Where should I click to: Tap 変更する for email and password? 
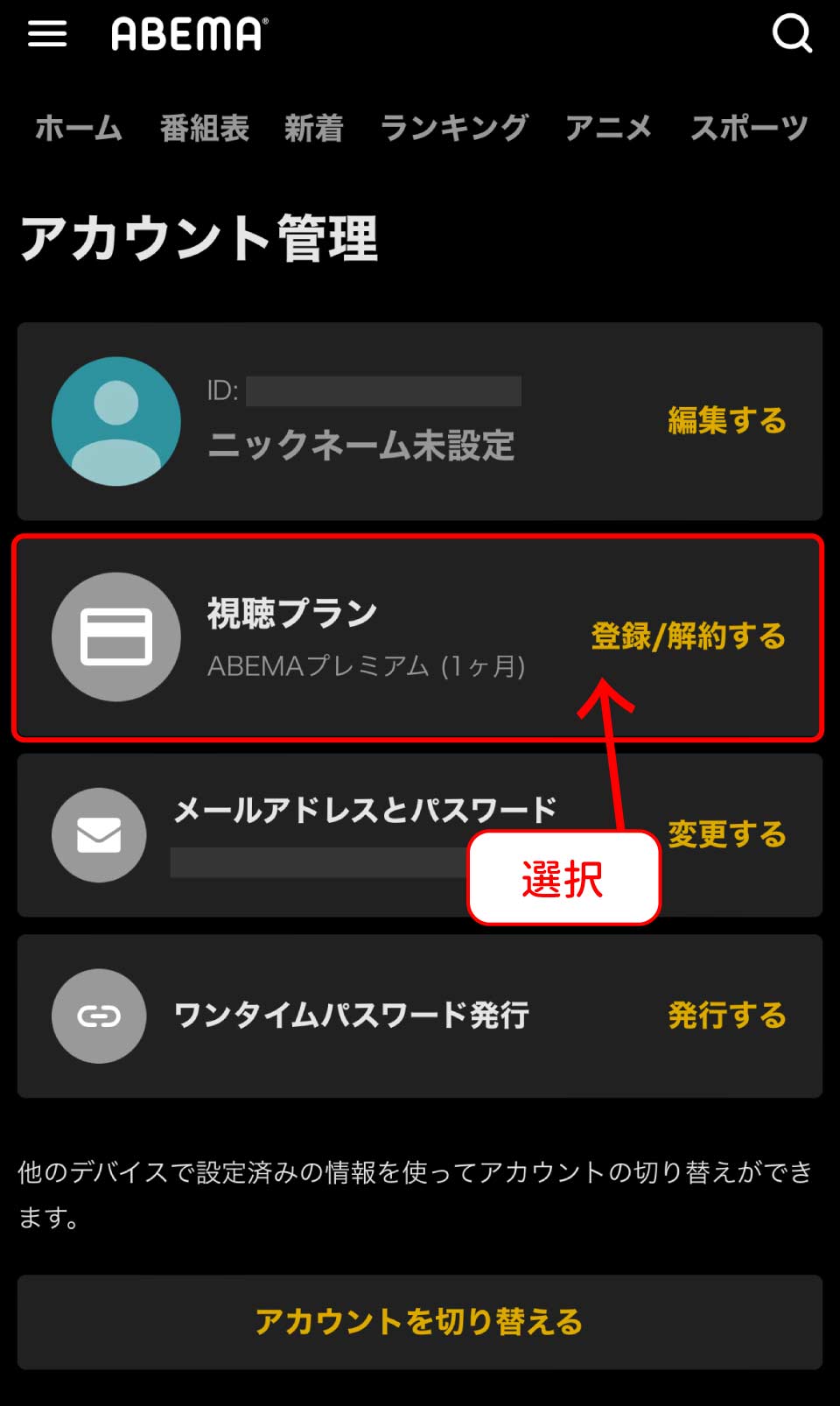(726, 834)
